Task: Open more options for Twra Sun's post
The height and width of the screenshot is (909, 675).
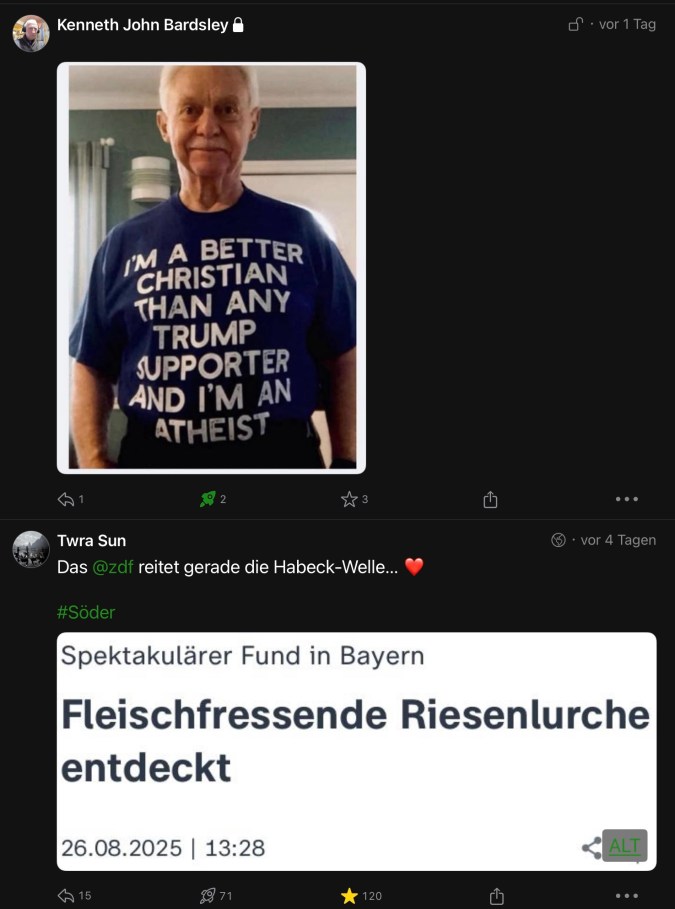Action: click(x=627, y=896)
